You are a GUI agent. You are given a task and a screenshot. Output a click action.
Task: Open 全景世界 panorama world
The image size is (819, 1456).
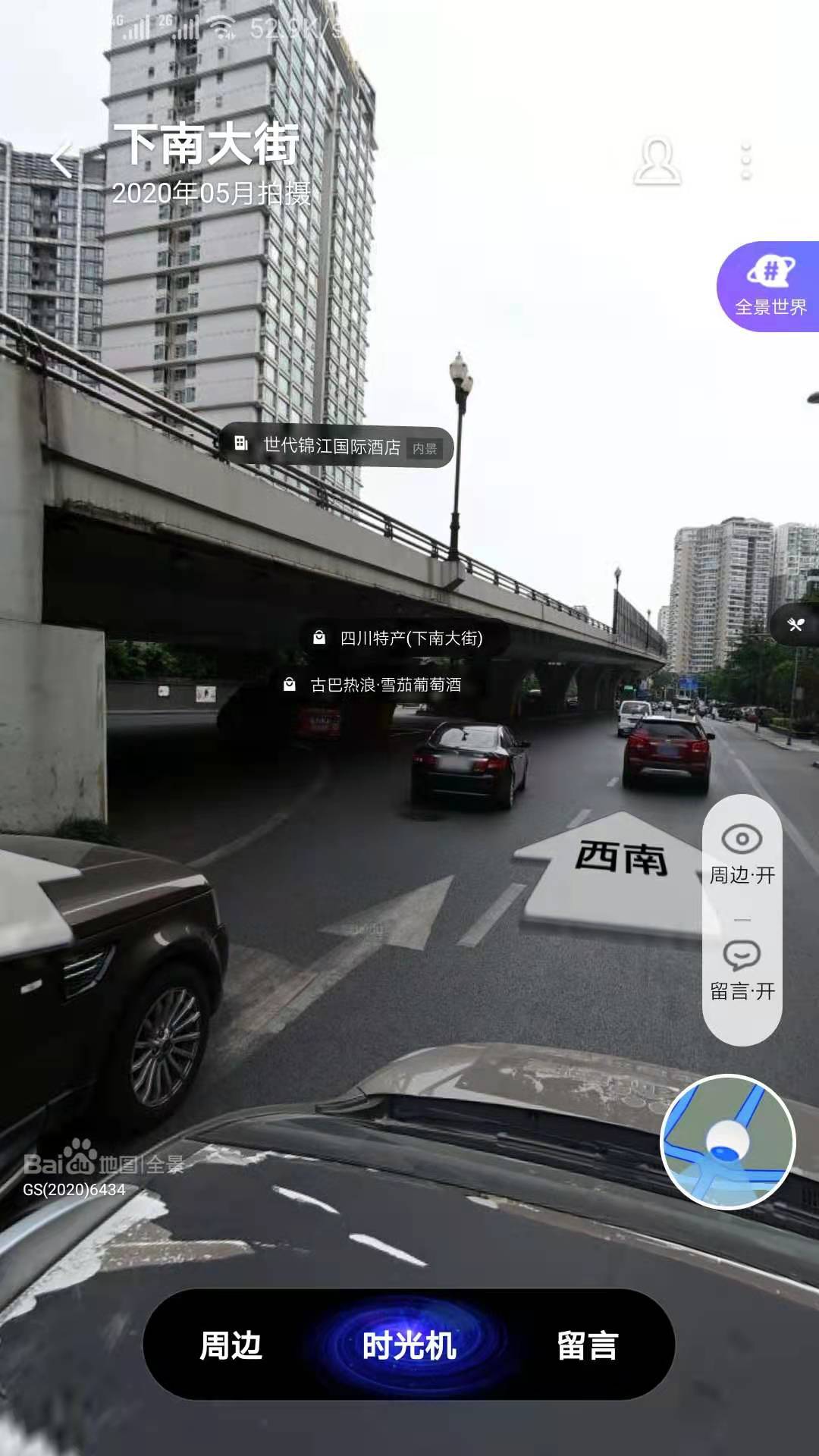770,287
